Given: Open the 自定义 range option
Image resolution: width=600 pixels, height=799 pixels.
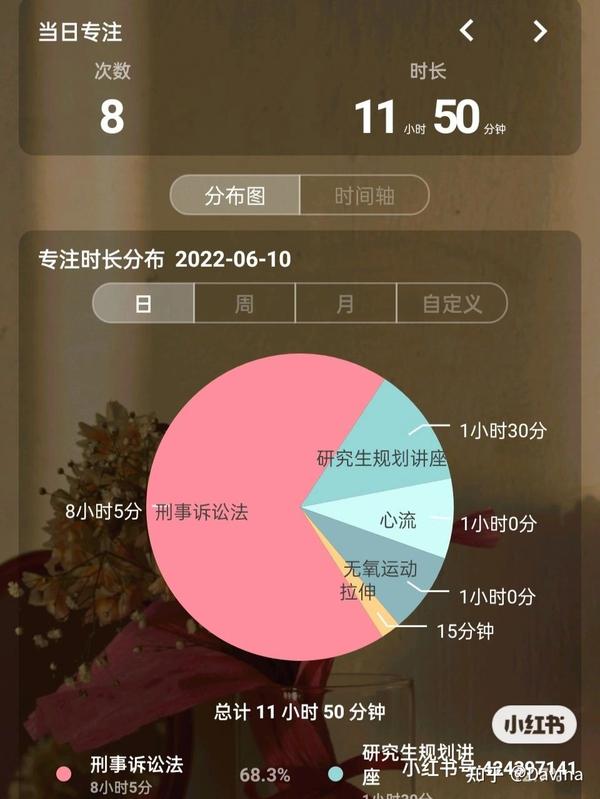Looking at the screenshot, I should tap(451, 304).
